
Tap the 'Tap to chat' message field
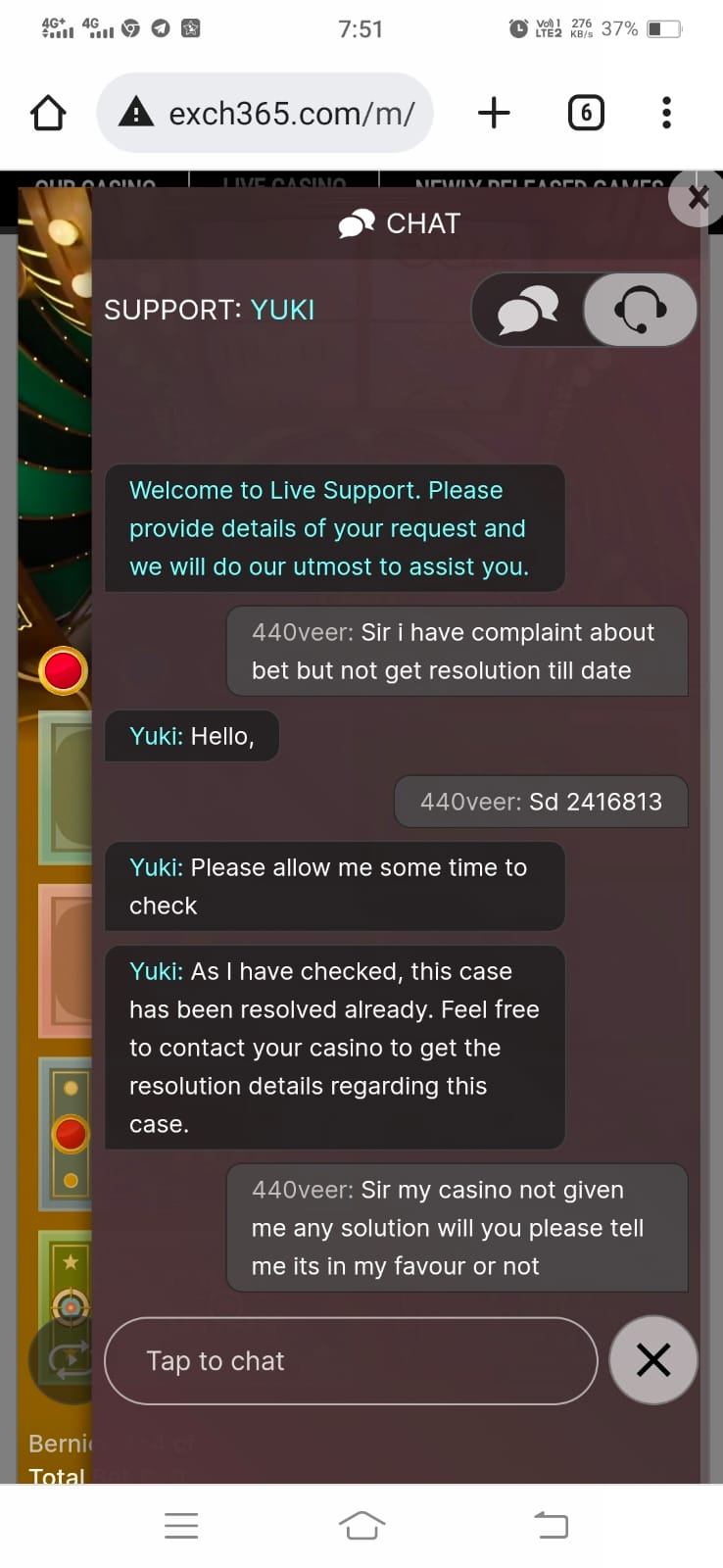point(350,1360)
